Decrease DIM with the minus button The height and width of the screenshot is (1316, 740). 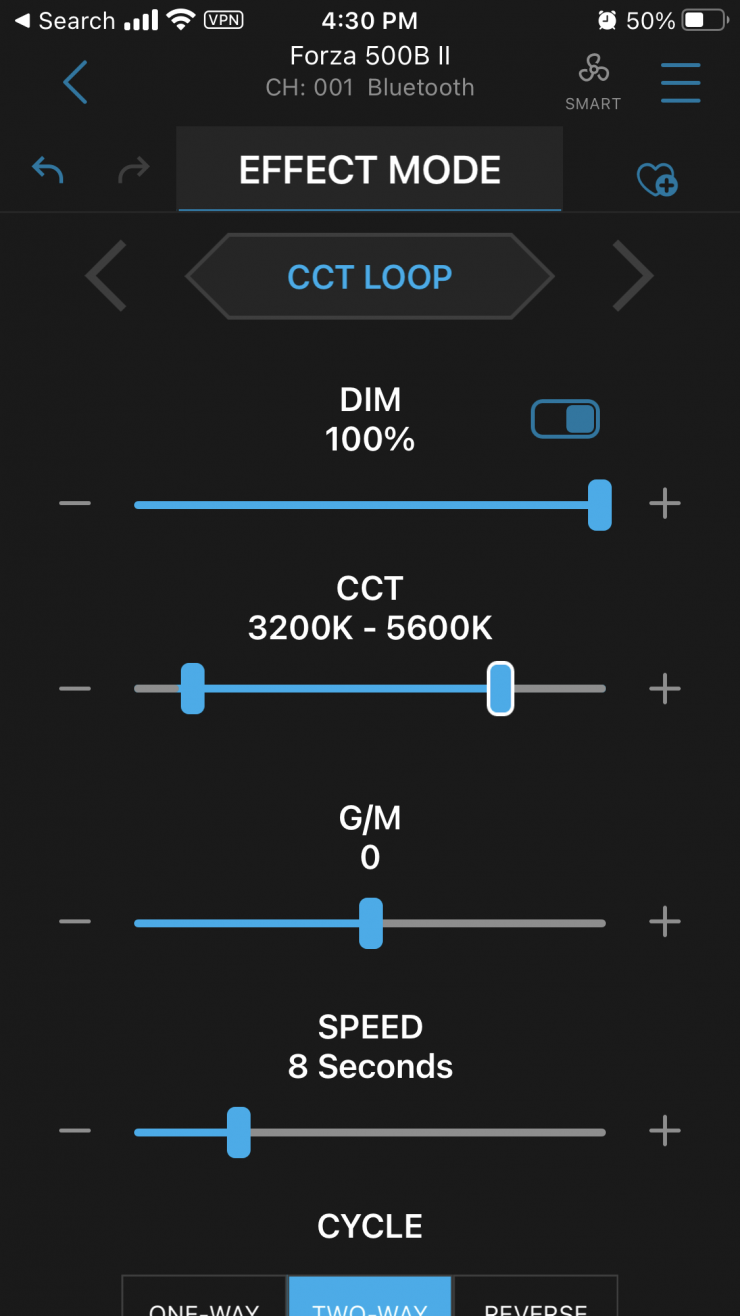coord(75,503)
